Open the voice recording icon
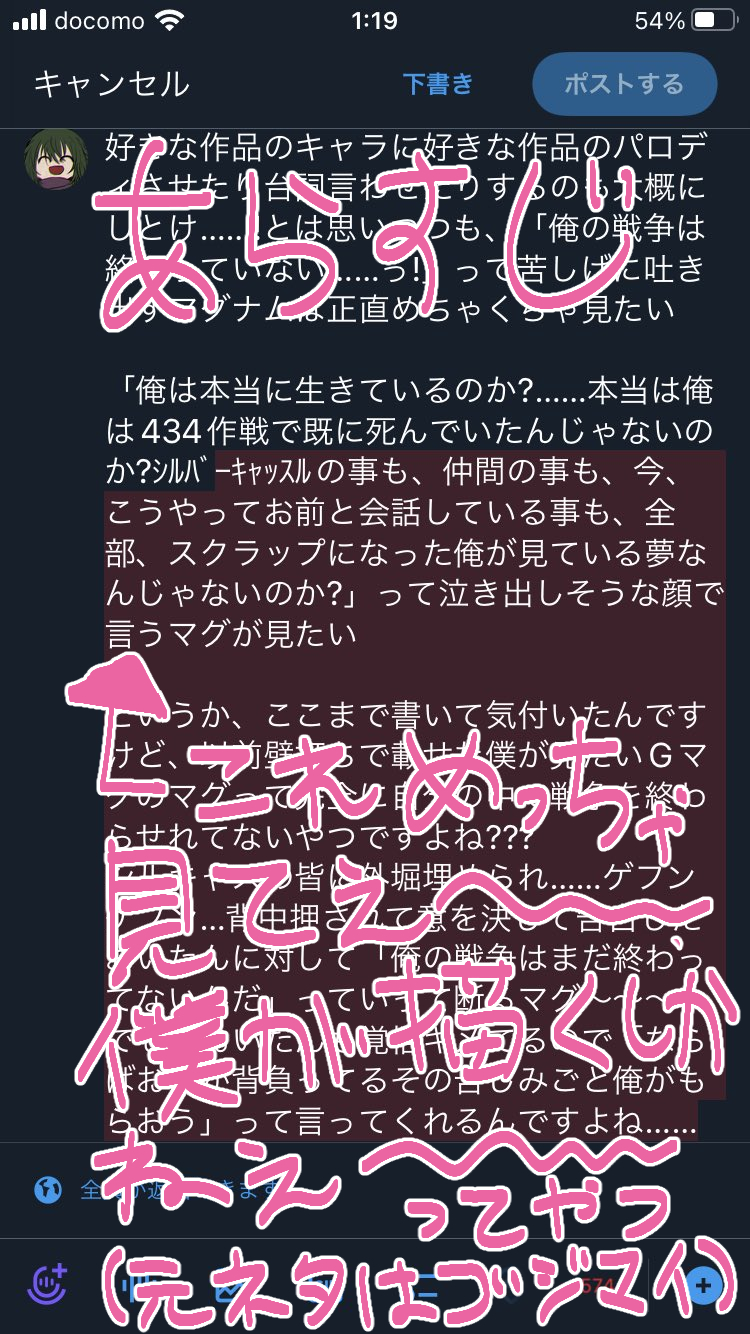 (x=48, y=1284)
